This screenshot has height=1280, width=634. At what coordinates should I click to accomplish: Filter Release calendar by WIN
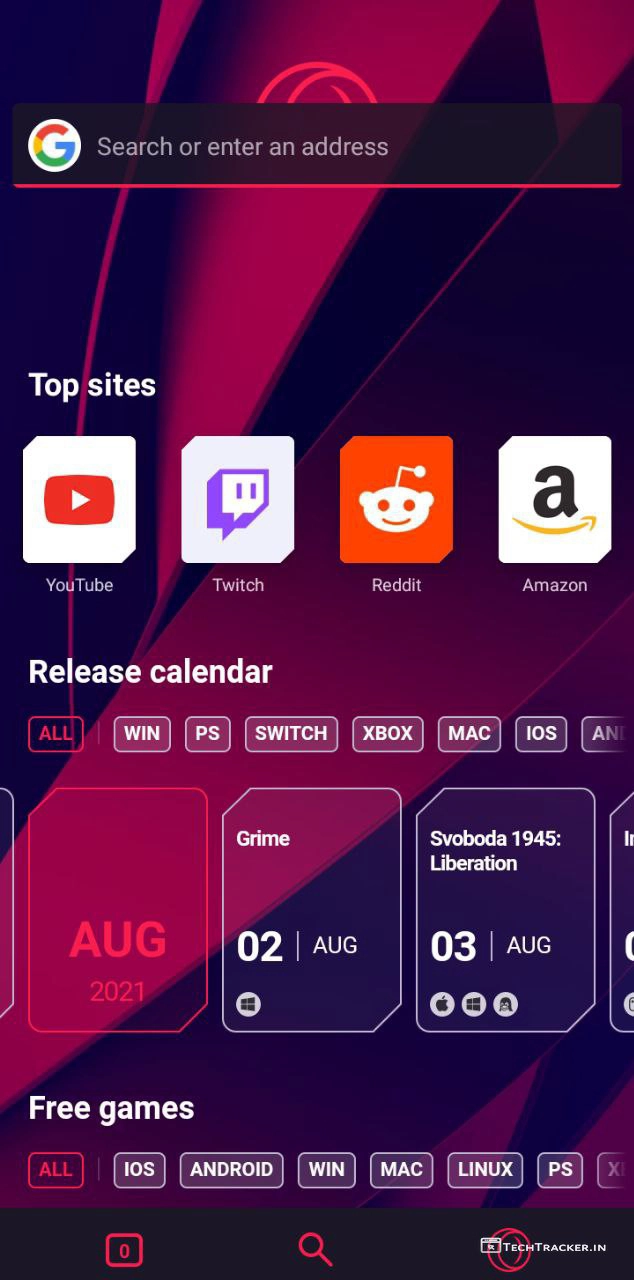pos(142,733)
